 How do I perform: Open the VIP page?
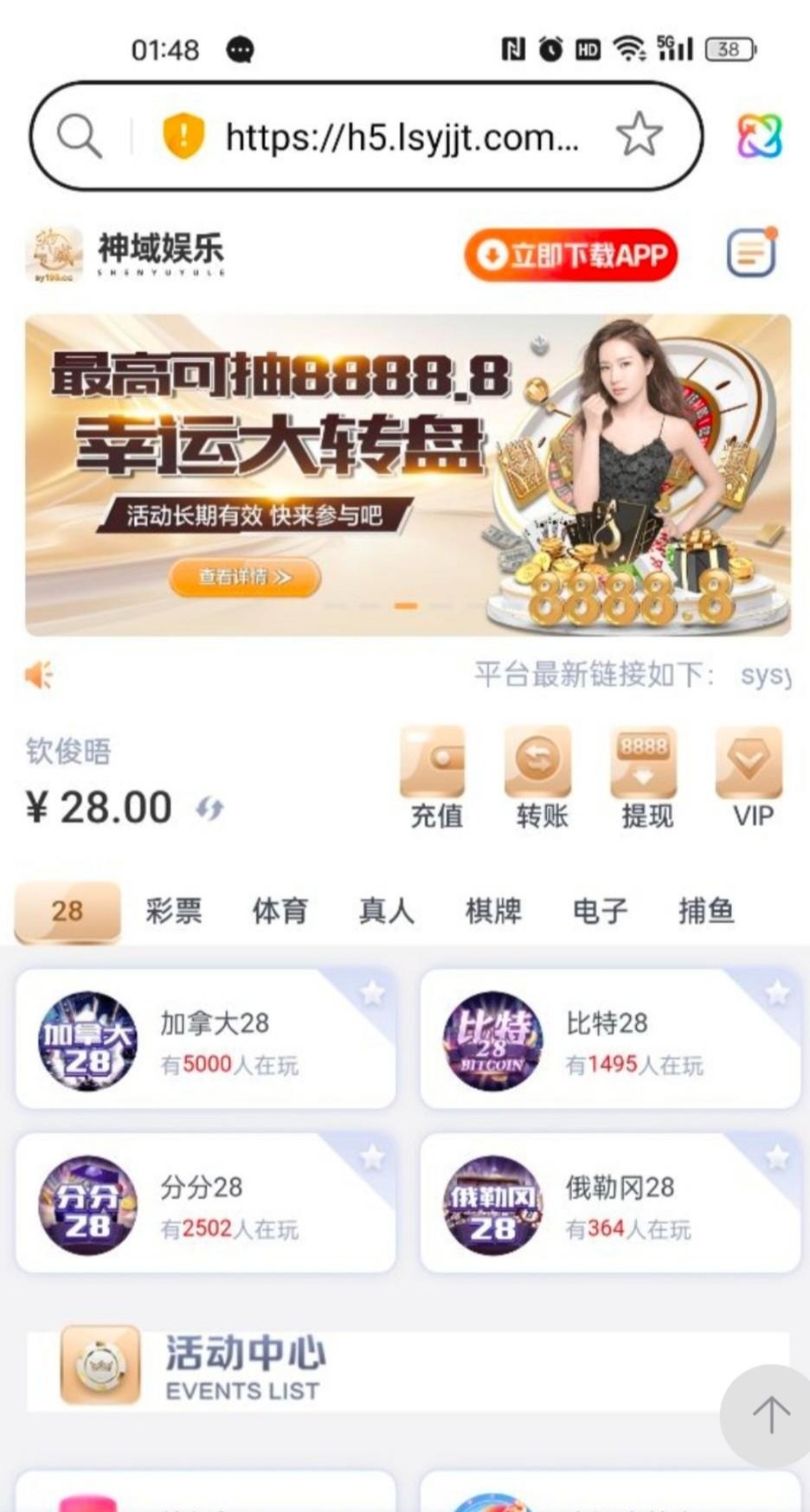pyautogui.click(x=751, y=777)
